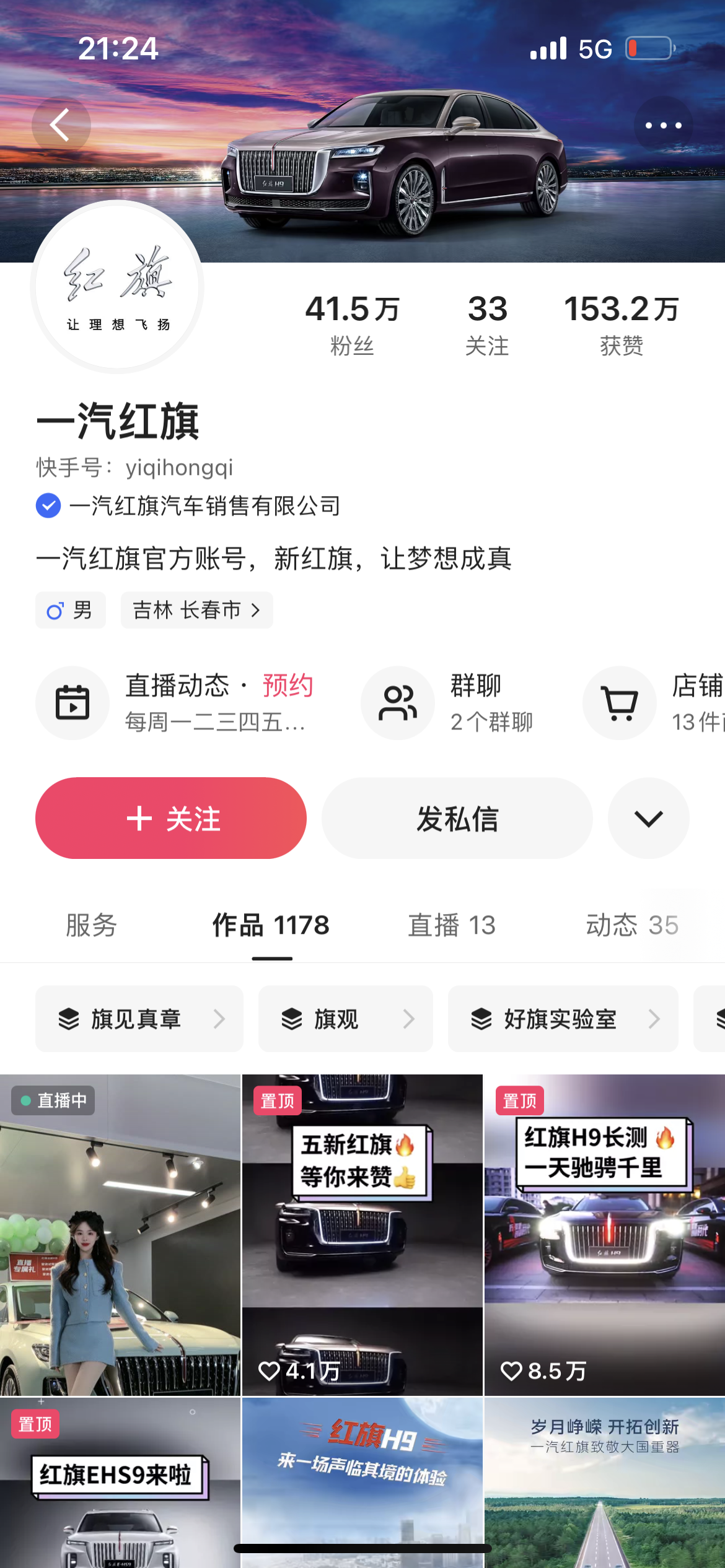This screenshot has width=725, height=1568.
Task: Switch to the 服务 tab
Action: tap(92, 925)
